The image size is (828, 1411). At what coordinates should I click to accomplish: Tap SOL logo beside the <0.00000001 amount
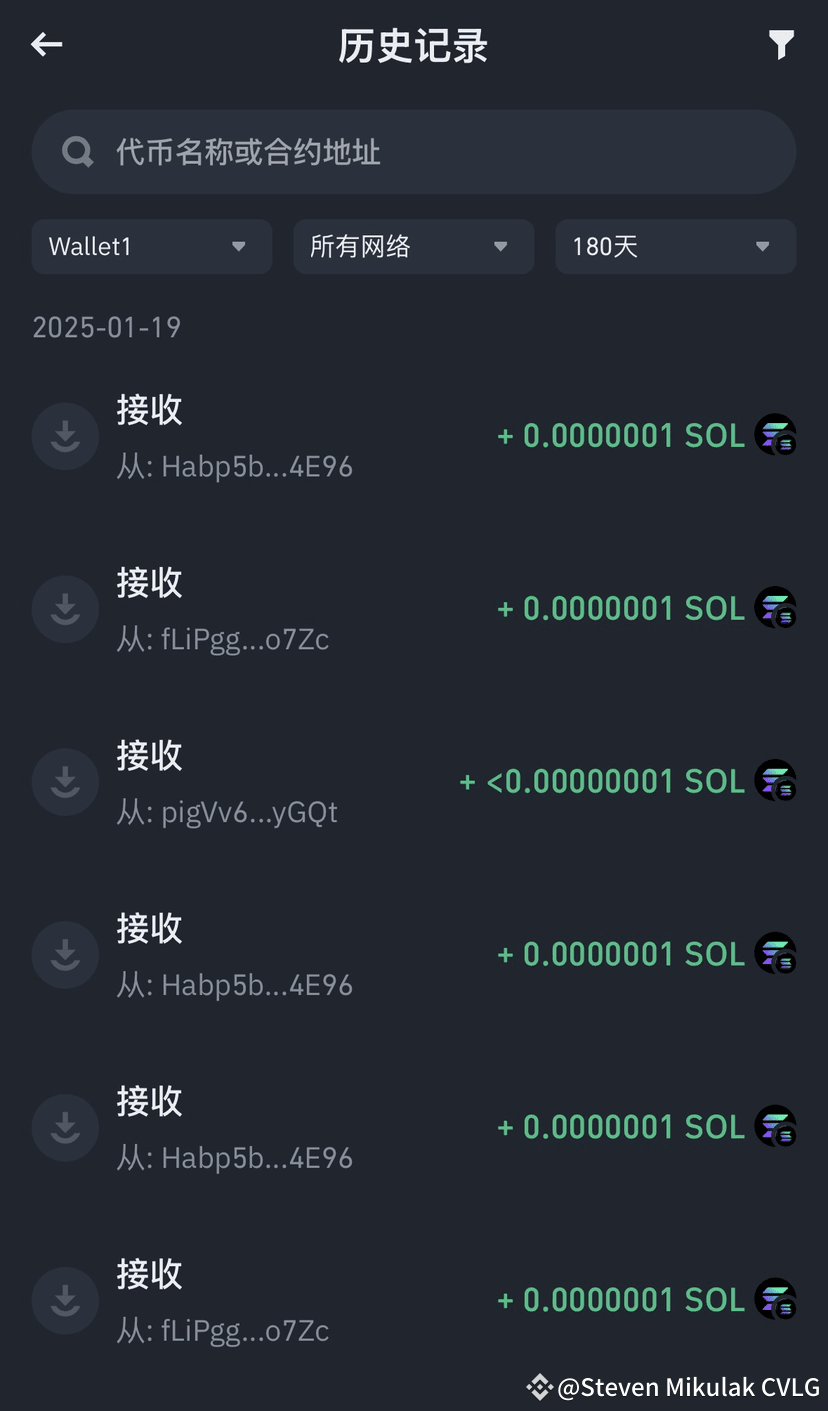tap(777, 781)
